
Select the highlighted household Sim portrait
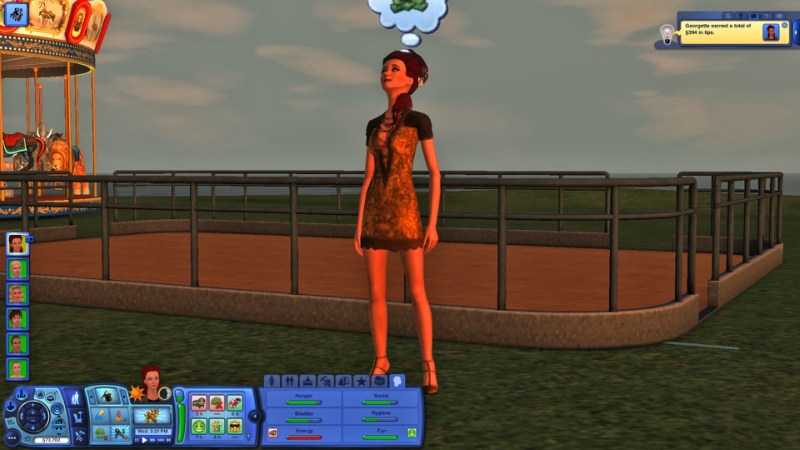click(17, 244)
